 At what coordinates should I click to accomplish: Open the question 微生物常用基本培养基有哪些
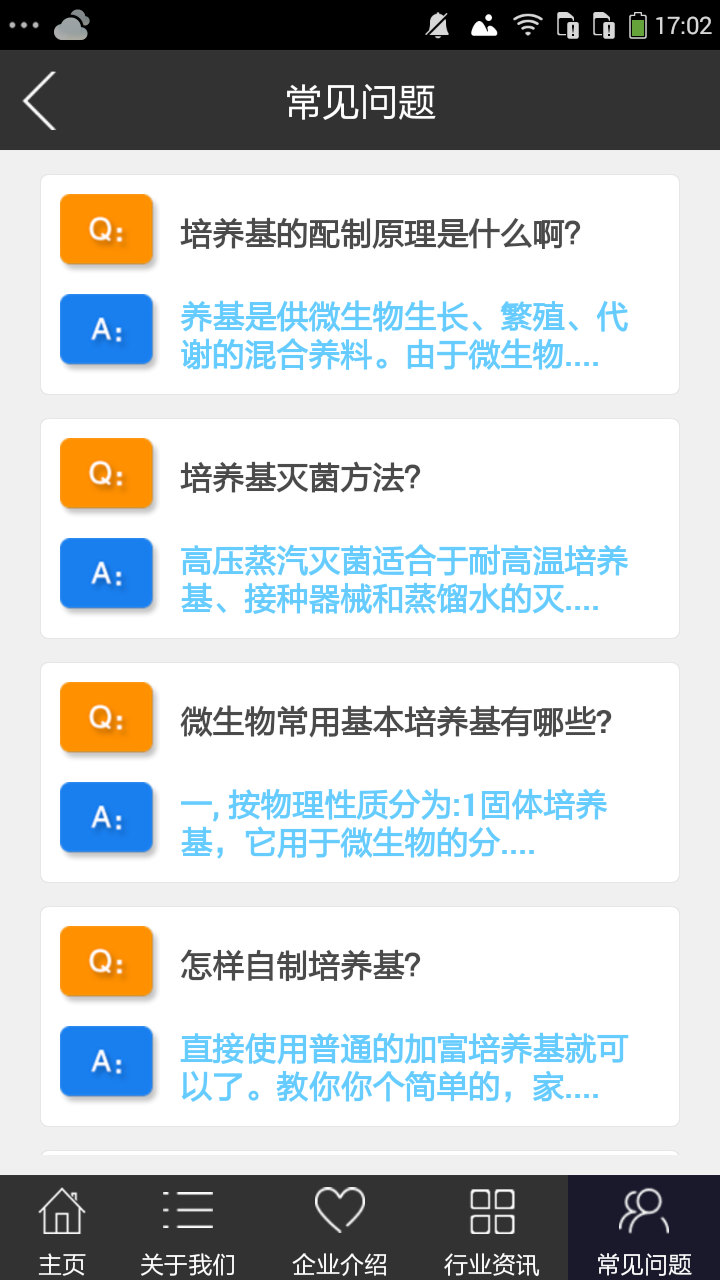pyautogui.click(x=395, y=722)
